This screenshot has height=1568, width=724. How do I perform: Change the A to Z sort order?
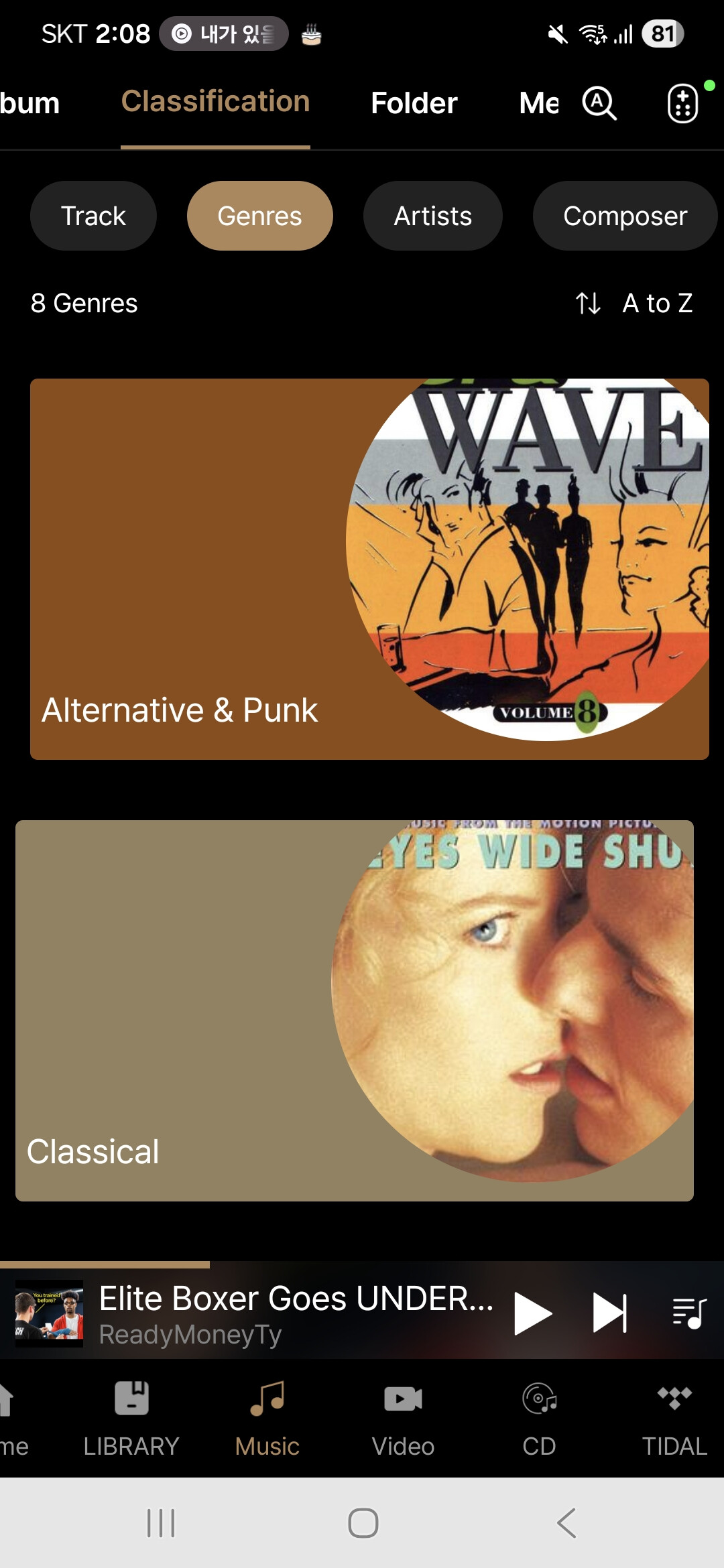tap(634, 304)
